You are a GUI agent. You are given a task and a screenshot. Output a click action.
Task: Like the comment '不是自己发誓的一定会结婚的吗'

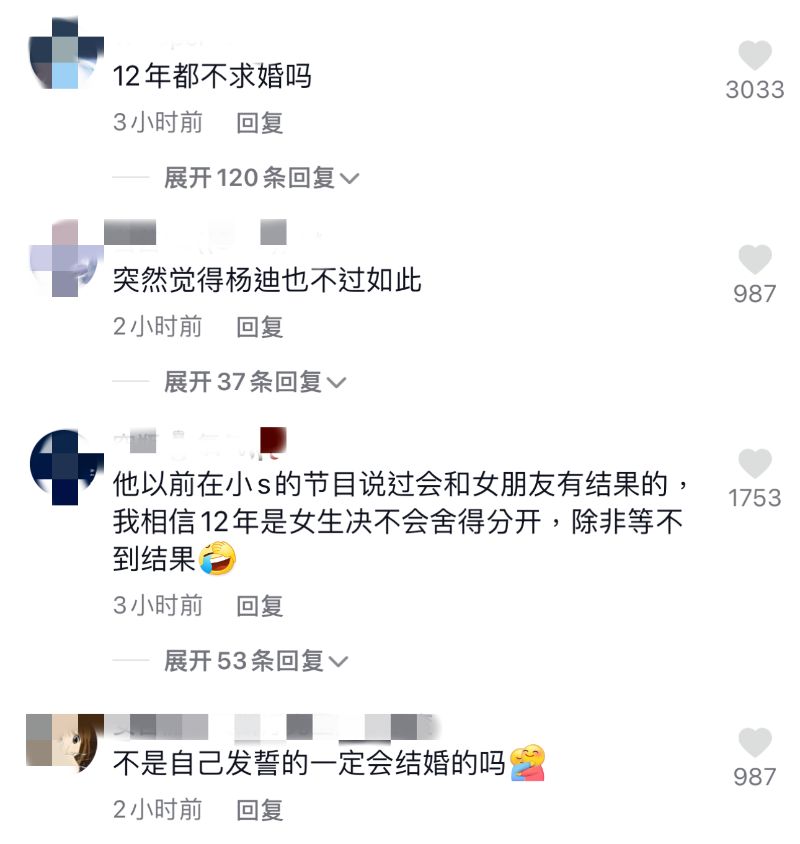755,743
